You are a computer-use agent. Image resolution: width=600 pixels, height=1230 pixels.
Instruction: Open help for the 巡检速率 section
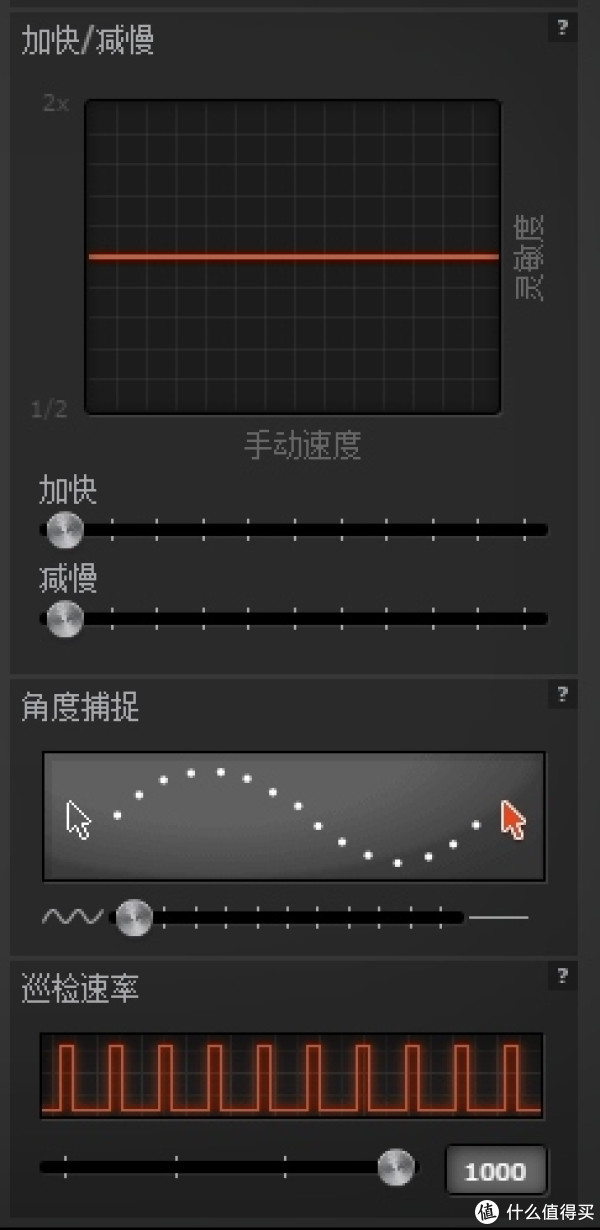(x=562, y=974)
